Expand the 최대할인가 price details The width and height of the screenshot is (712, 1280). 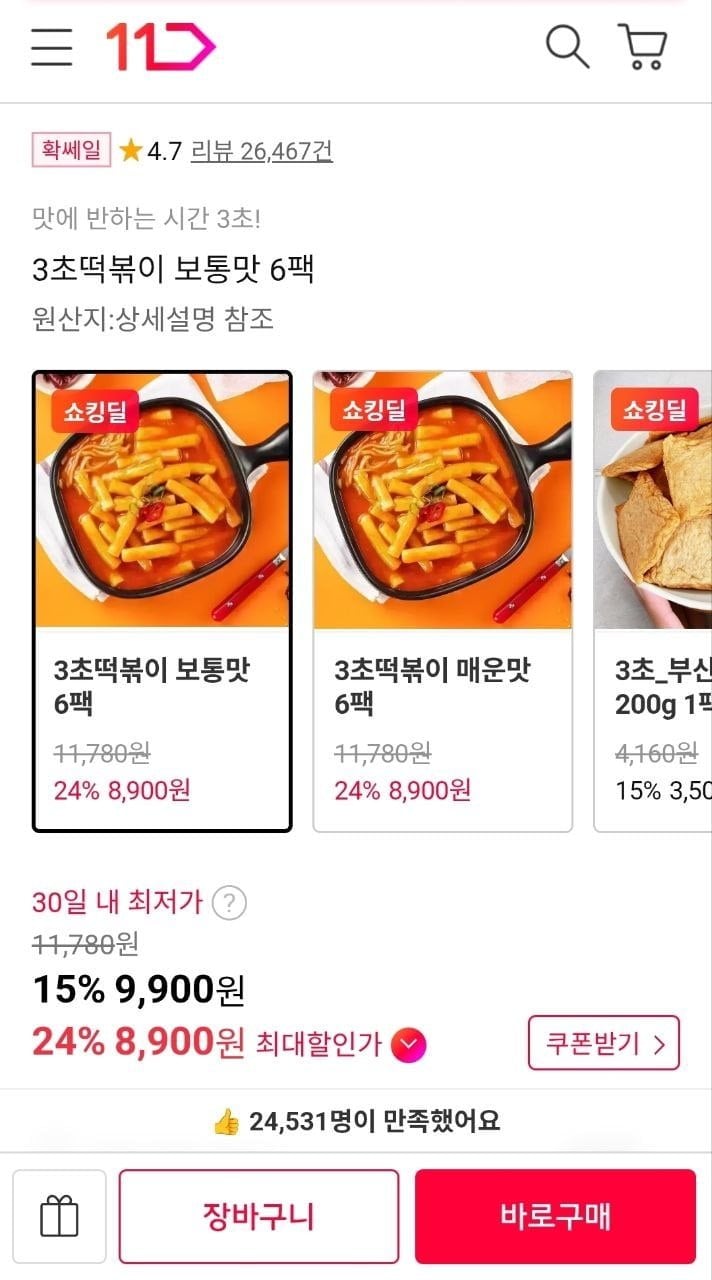pos(409,1045)
